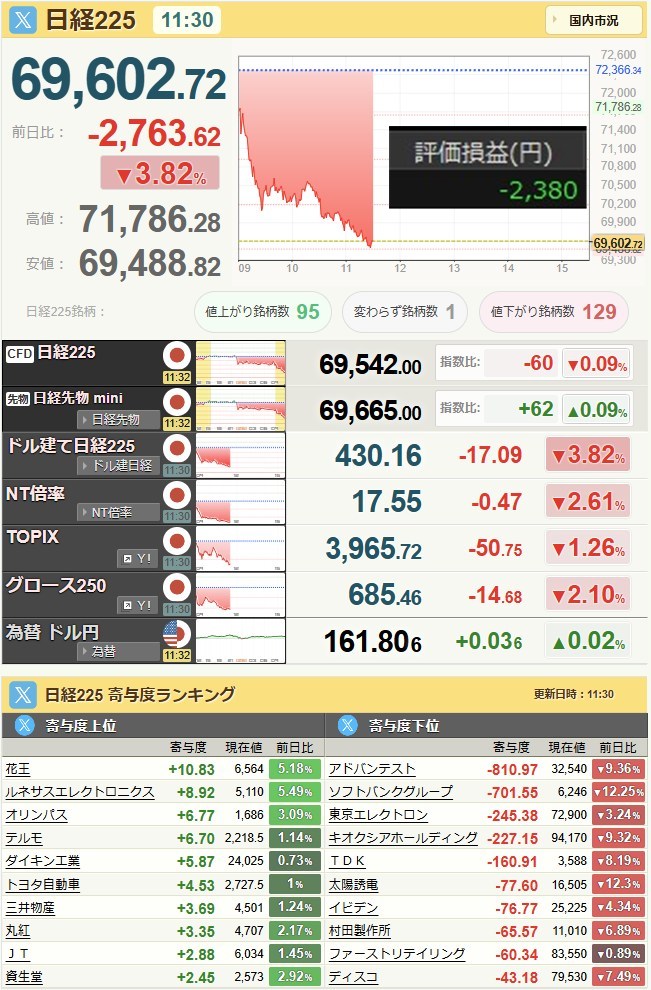Open the Y! link in the グロース250 row
Image resolution: width=651 pixels, height=990 pixels.
[x=138, y=605]
